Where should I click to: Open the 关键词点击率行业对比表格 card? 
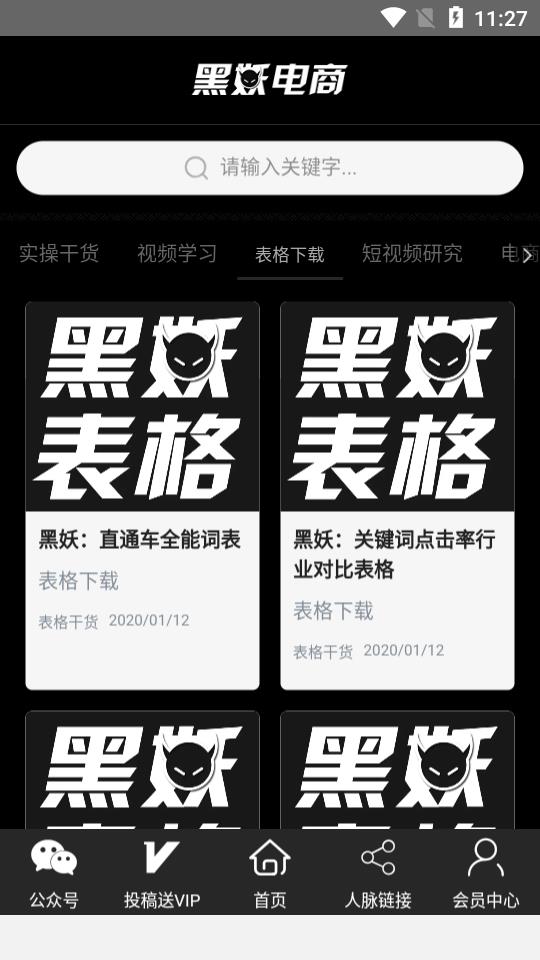(397, 495)
